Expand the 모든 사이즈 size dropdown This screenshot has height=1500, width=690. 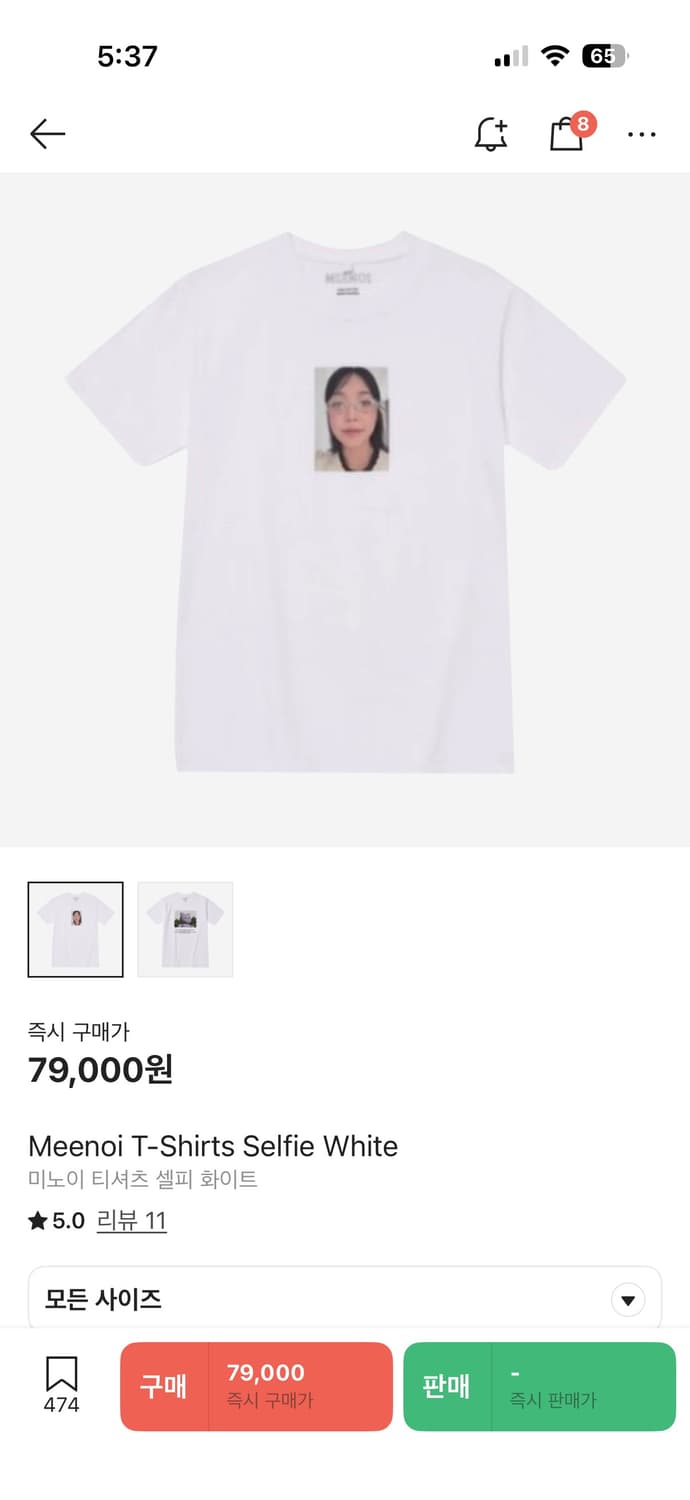pos(344,1299)
